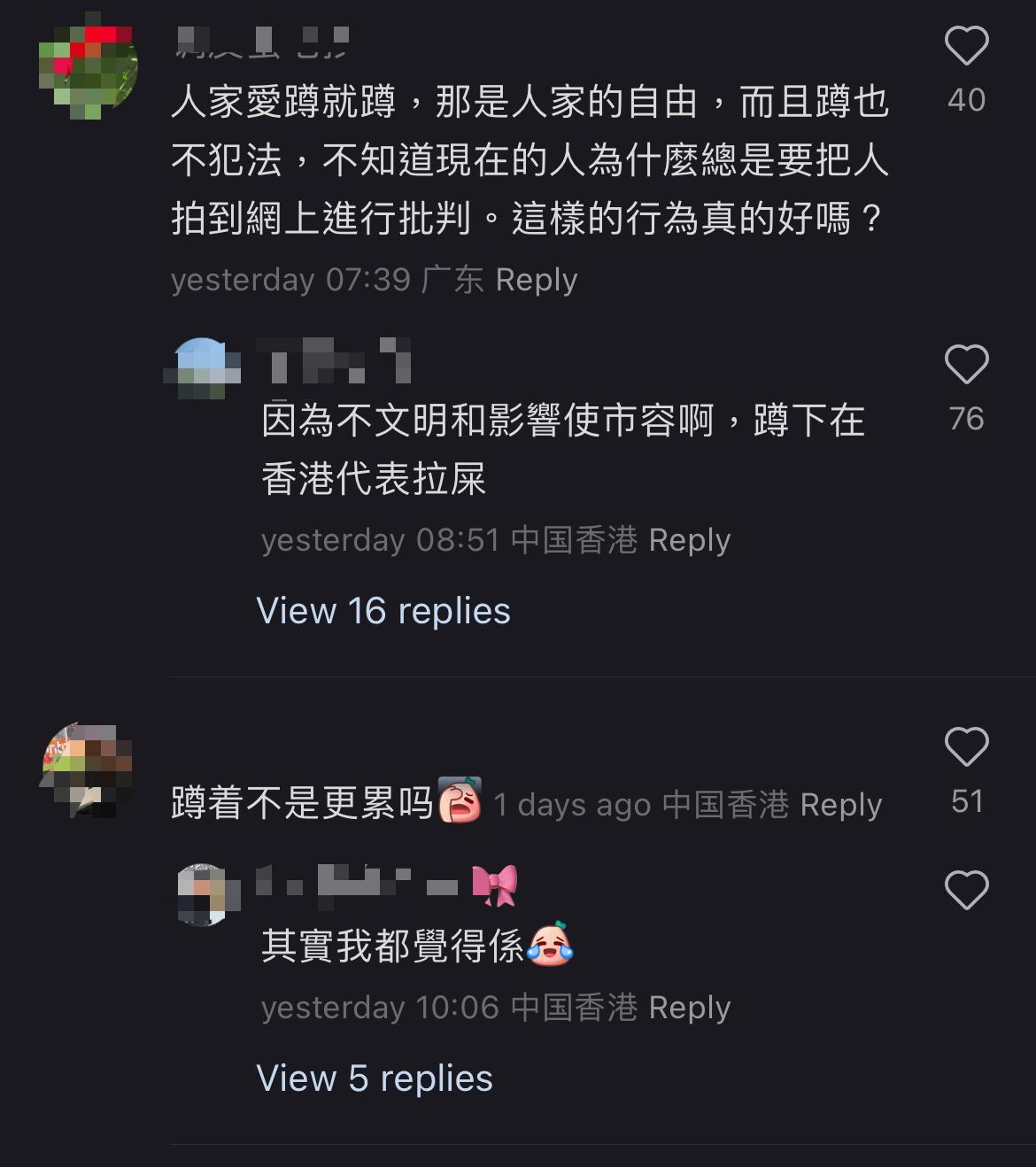Click the 中国香港 location label on the bottom reply
The image size is (1036, 1167).
572,1007
